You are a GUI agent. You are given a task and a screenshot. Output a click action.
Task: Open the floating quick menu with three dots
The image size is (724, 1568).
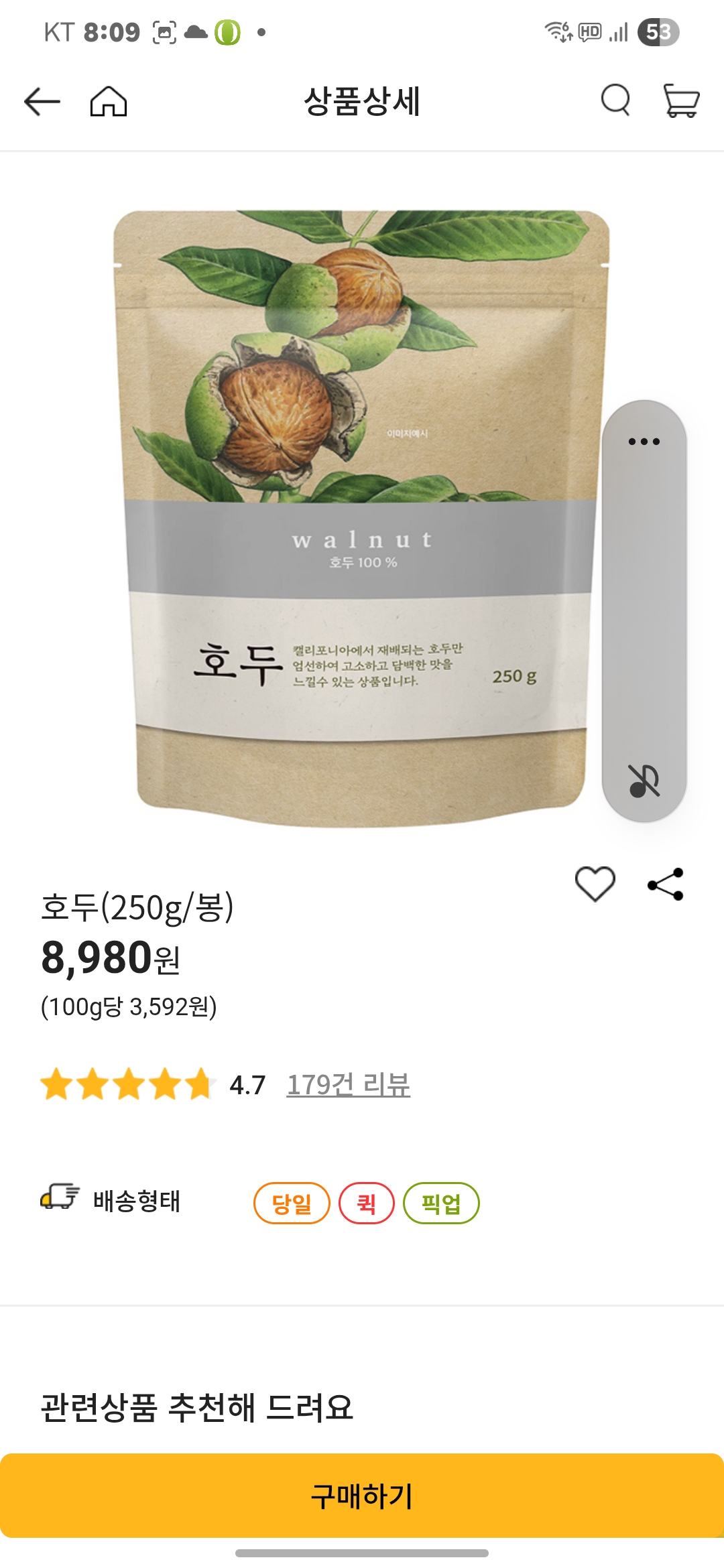[x=646, y=441]
